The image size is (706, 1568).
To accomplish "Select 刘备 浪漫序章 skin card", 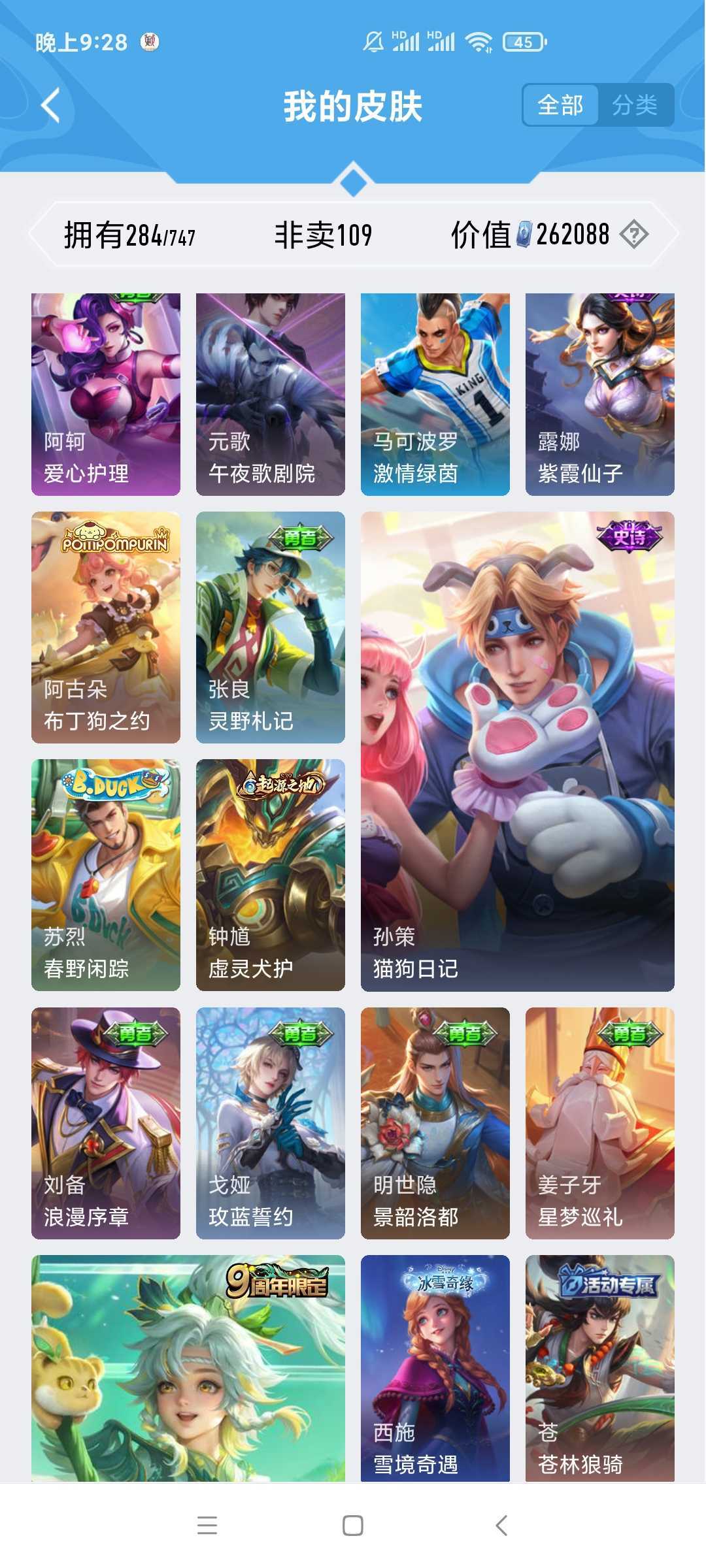I will (x=106, y=1123).
